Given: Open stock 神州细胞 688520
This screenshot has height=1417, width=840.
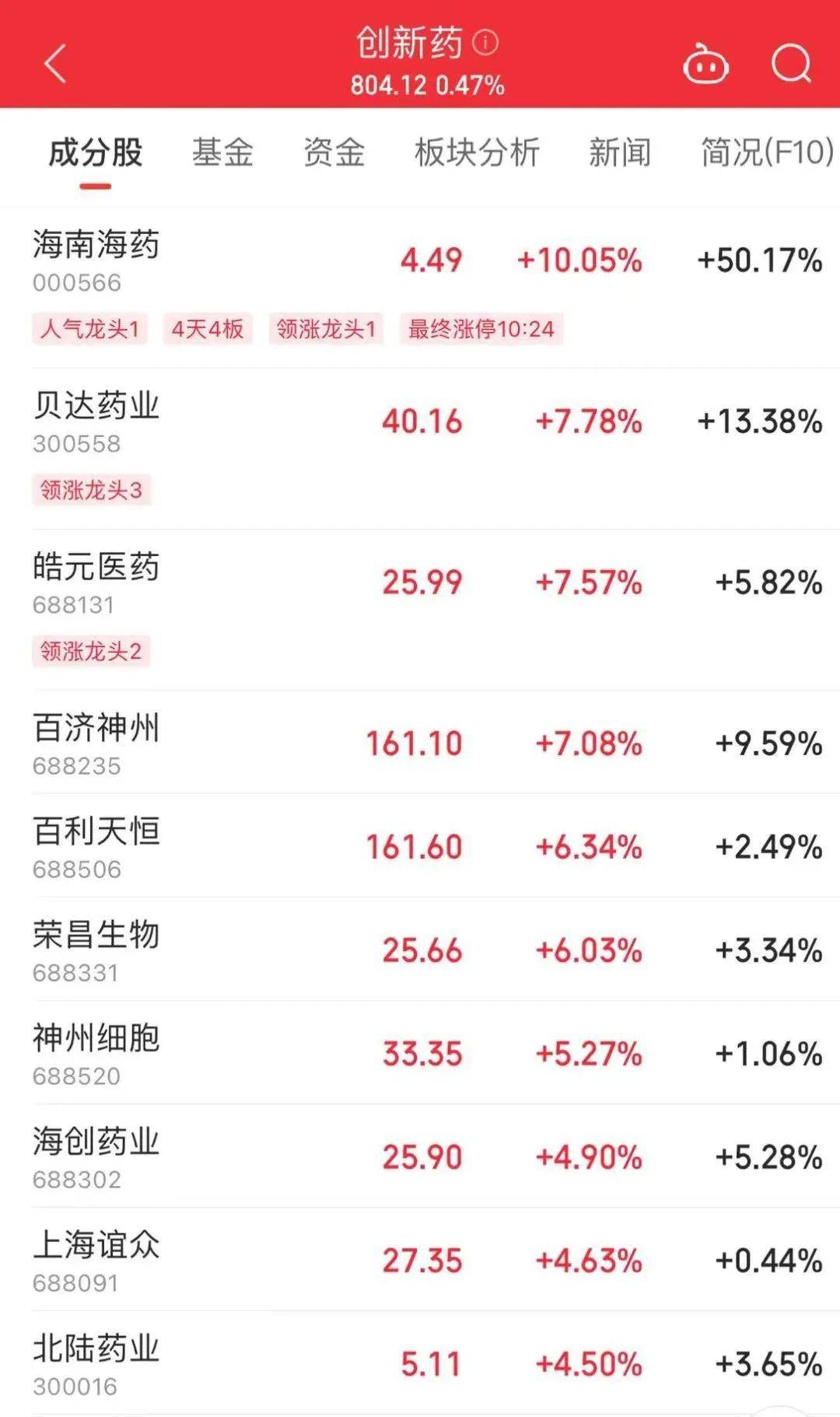Looking at the screenshot, I should click(96, 1053).
